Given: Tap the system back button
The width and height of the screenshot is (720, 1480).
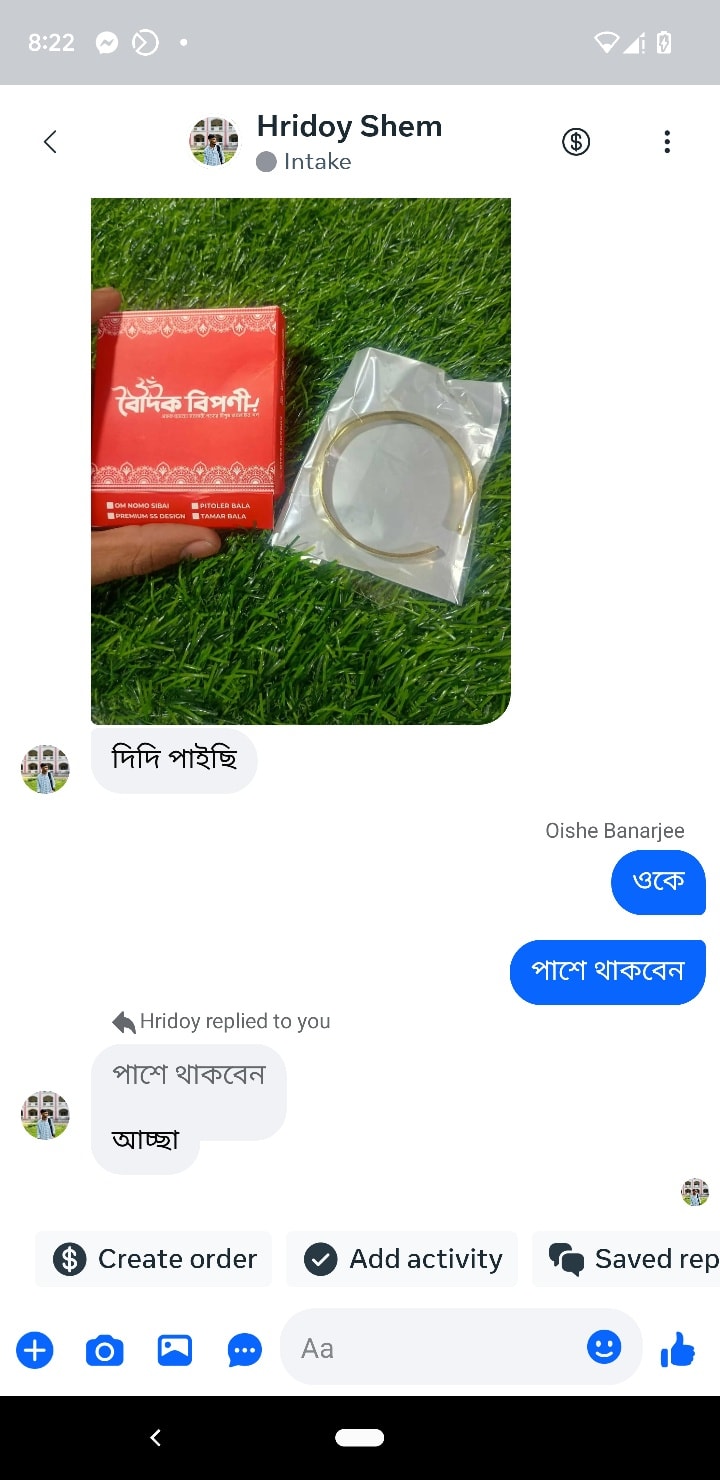Looking at the screenshot, I should tap(155, 1438).
